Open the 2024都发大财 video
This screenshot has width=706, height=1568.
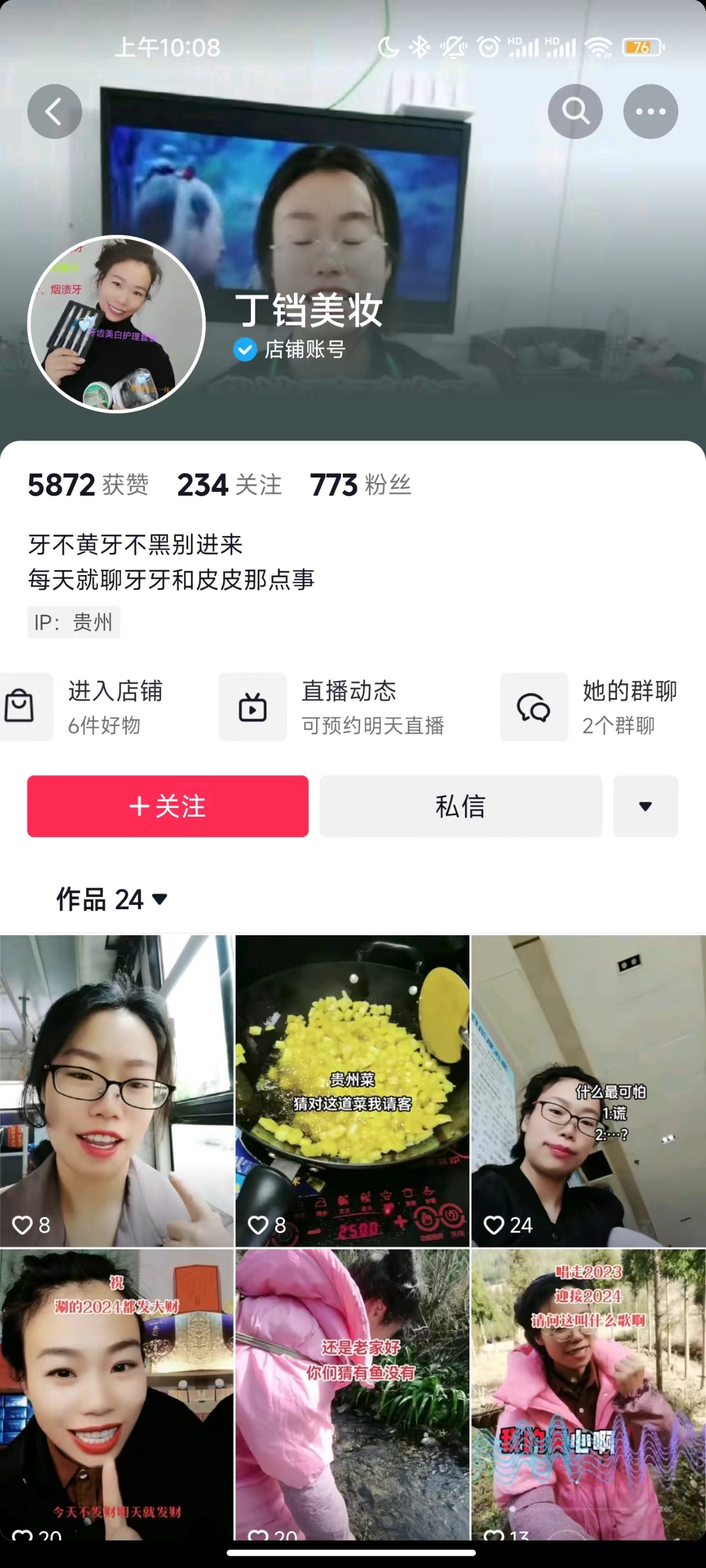coord(116,1394)
